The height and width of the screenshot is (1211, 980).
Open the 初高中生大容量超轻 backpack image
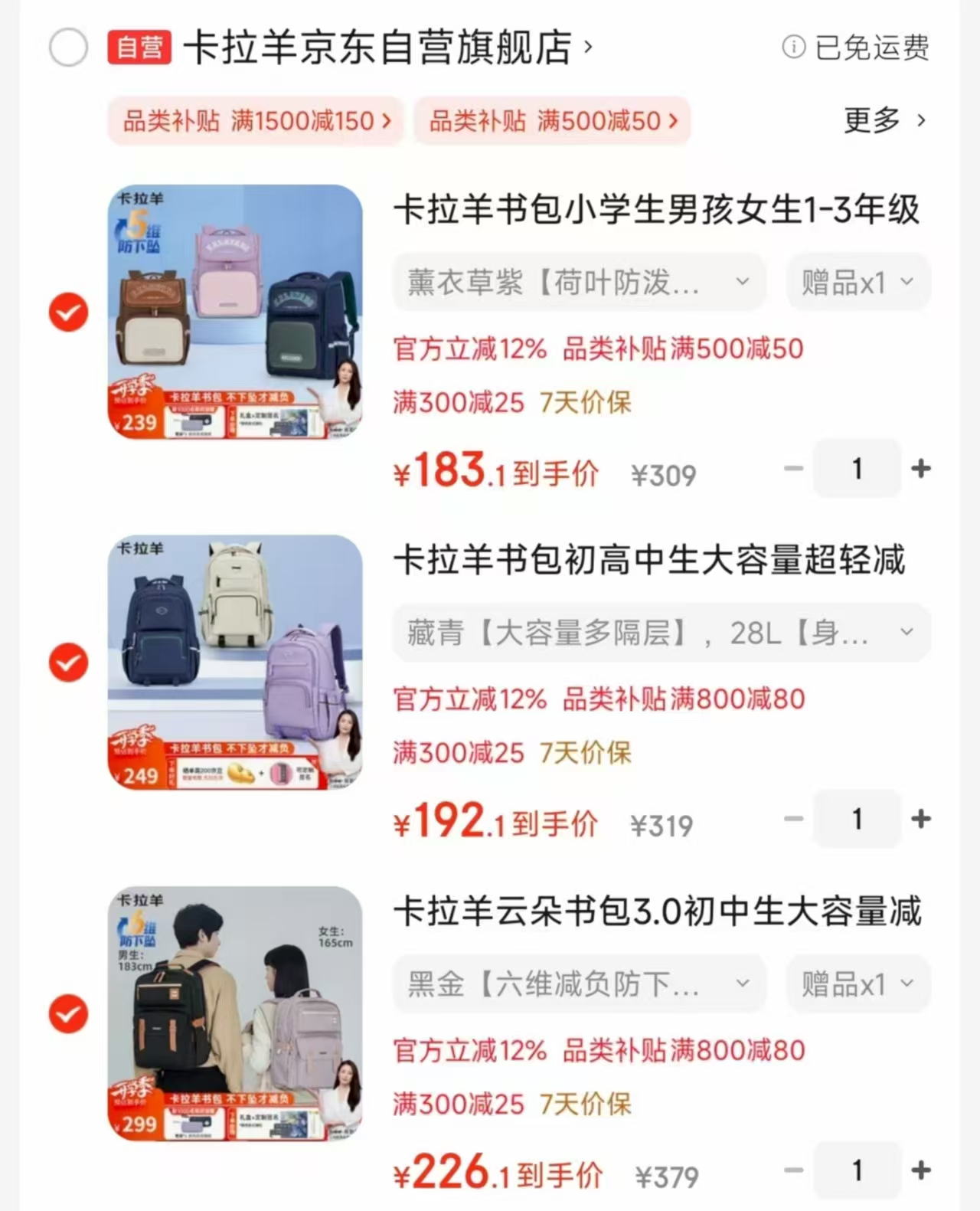tap(235, 663)
